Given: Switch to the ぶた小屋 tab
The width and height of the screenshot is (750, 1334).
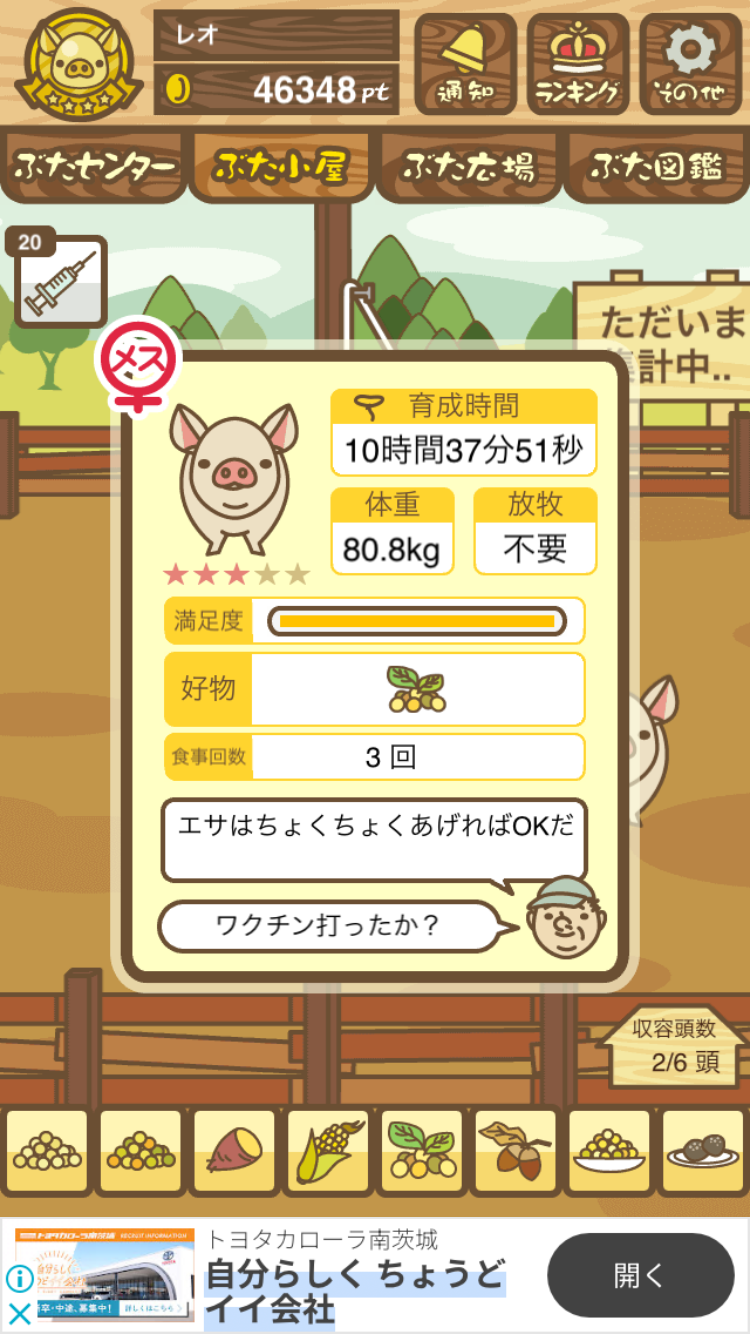Looking at the screenshot, I should coord(281,167).
